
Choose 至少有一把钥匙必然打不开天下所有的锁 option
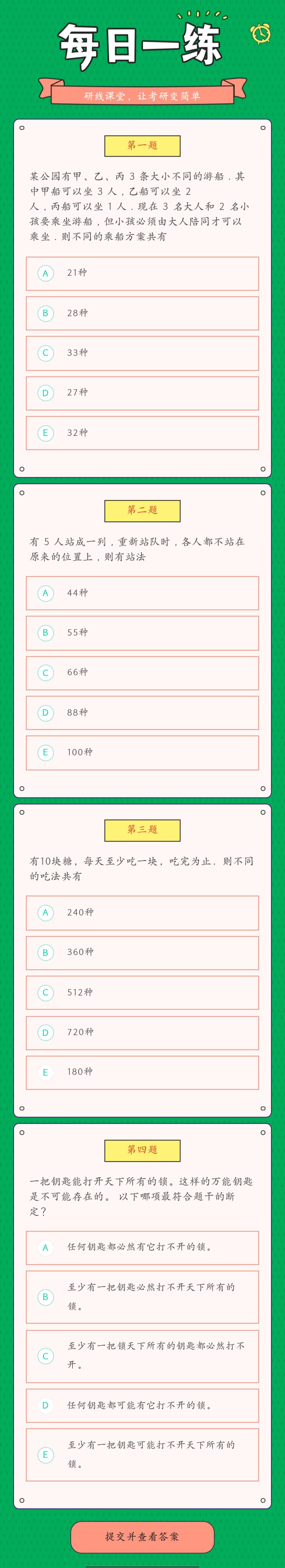(x=142, y=1297)
